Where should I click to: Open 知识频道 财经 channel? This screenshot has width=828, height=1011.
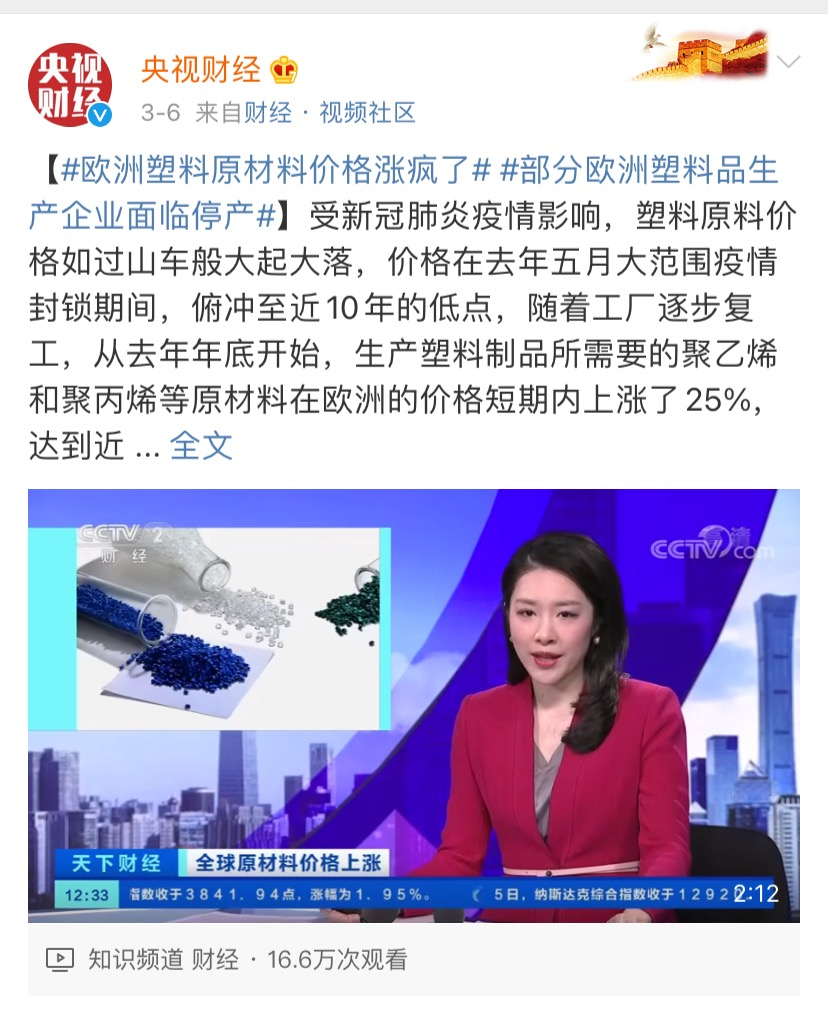click(x=163, y=960)
